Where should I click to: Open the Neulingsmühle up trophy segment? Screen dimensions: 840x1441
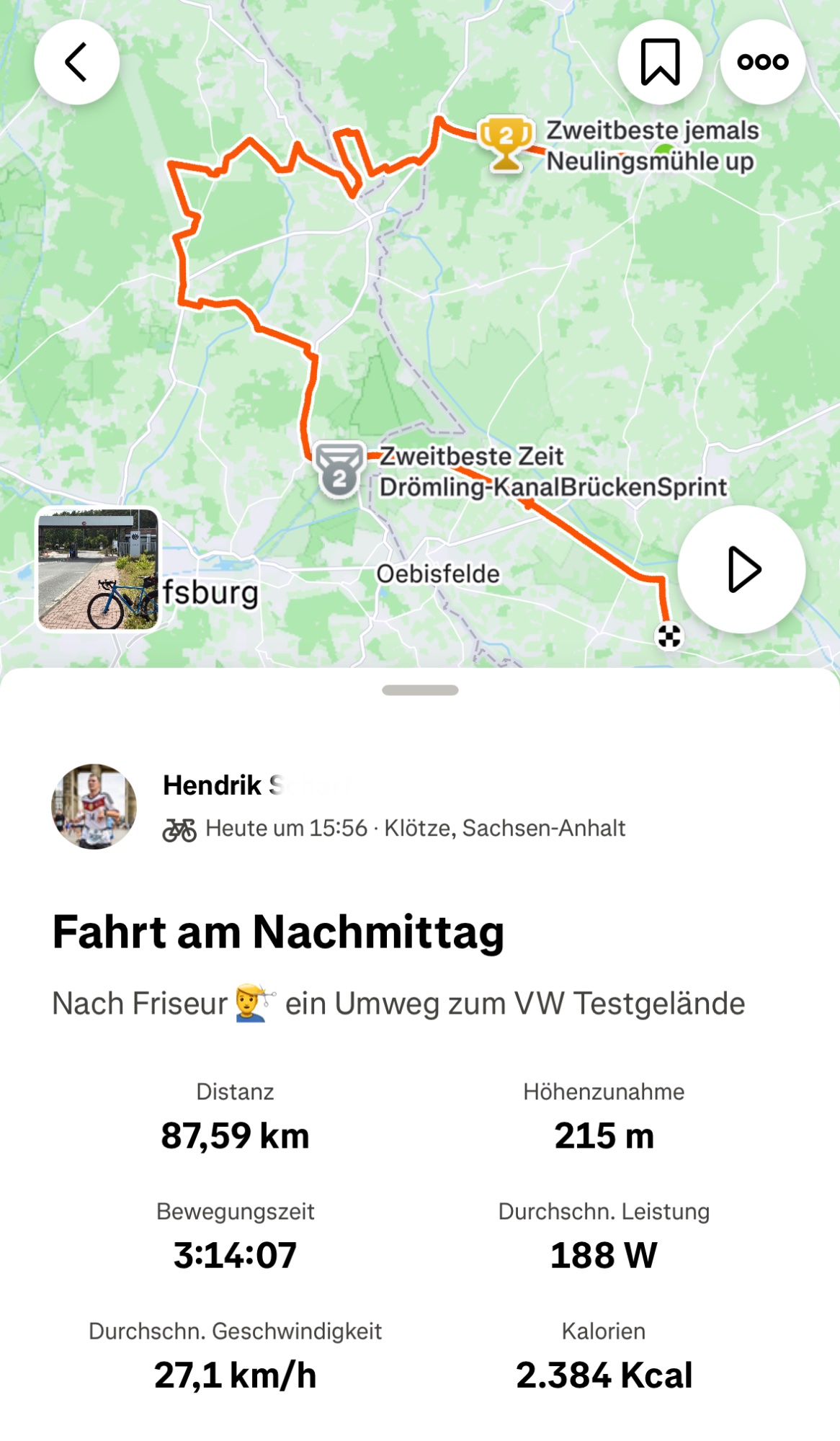(506, 143)
